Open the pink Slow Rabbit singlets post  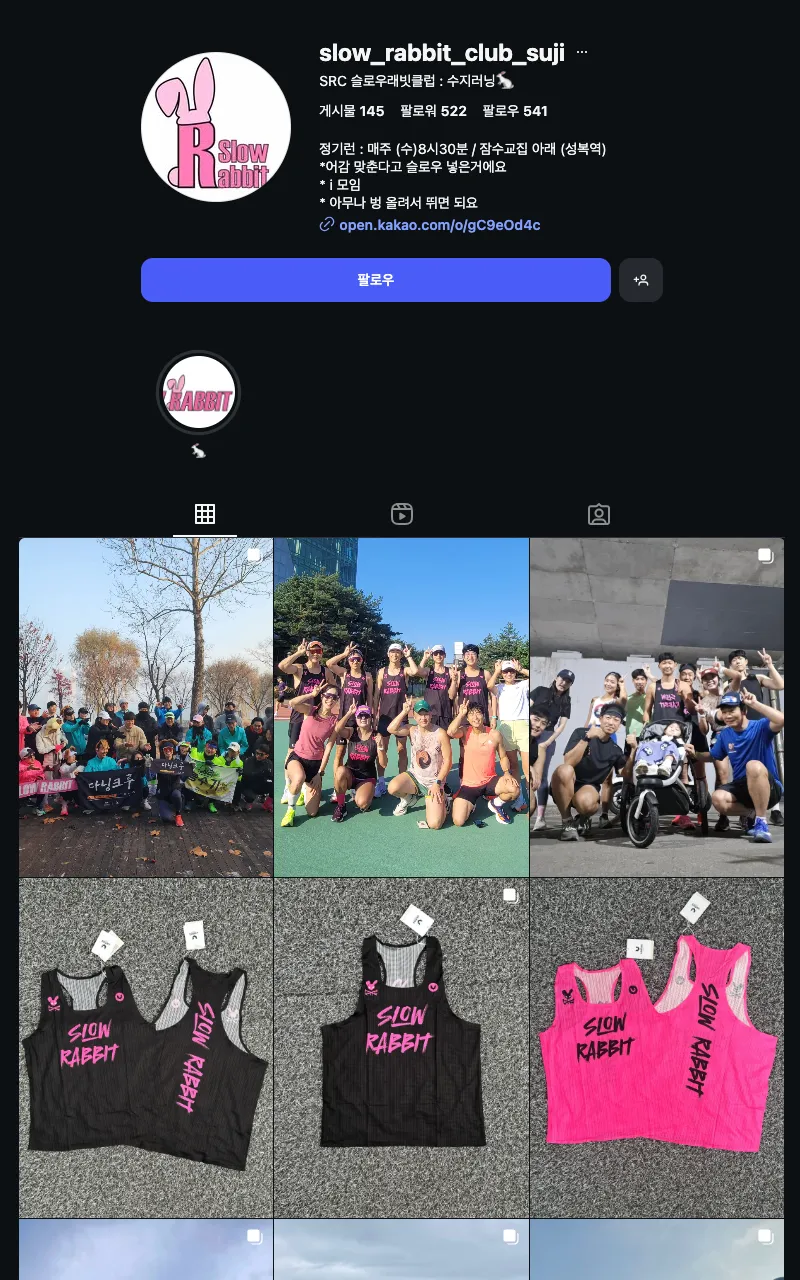click(x=657, y=1047)
